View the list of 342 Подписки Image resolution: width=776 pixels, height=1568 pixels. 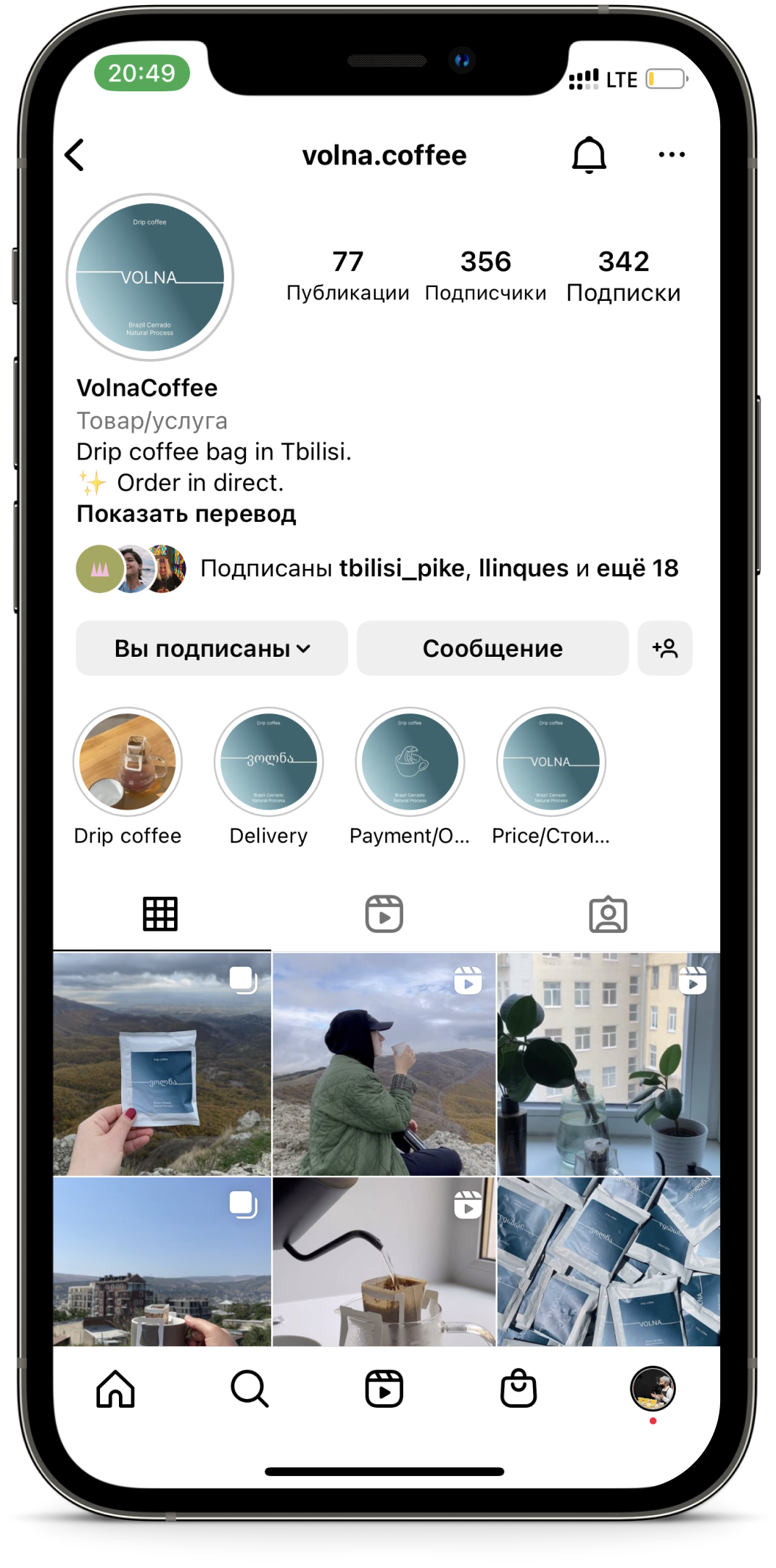[x=623, y=275]
